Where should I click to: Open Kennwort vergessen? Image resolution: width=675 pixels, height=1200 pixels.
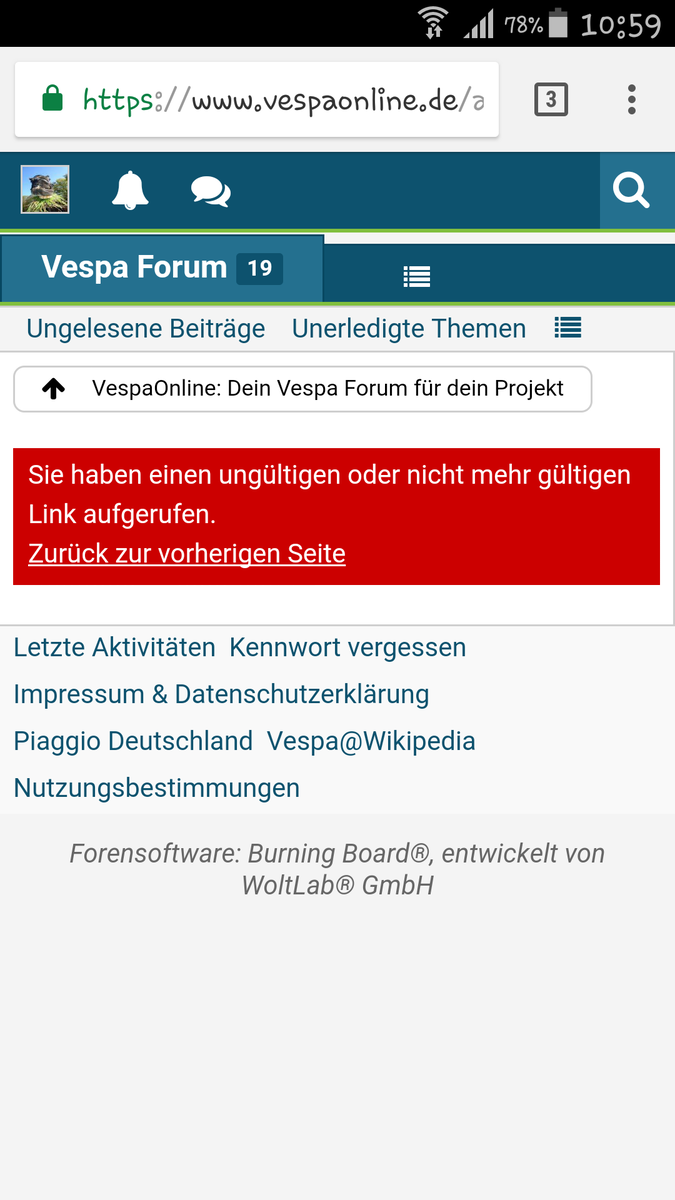coord(348,648)
